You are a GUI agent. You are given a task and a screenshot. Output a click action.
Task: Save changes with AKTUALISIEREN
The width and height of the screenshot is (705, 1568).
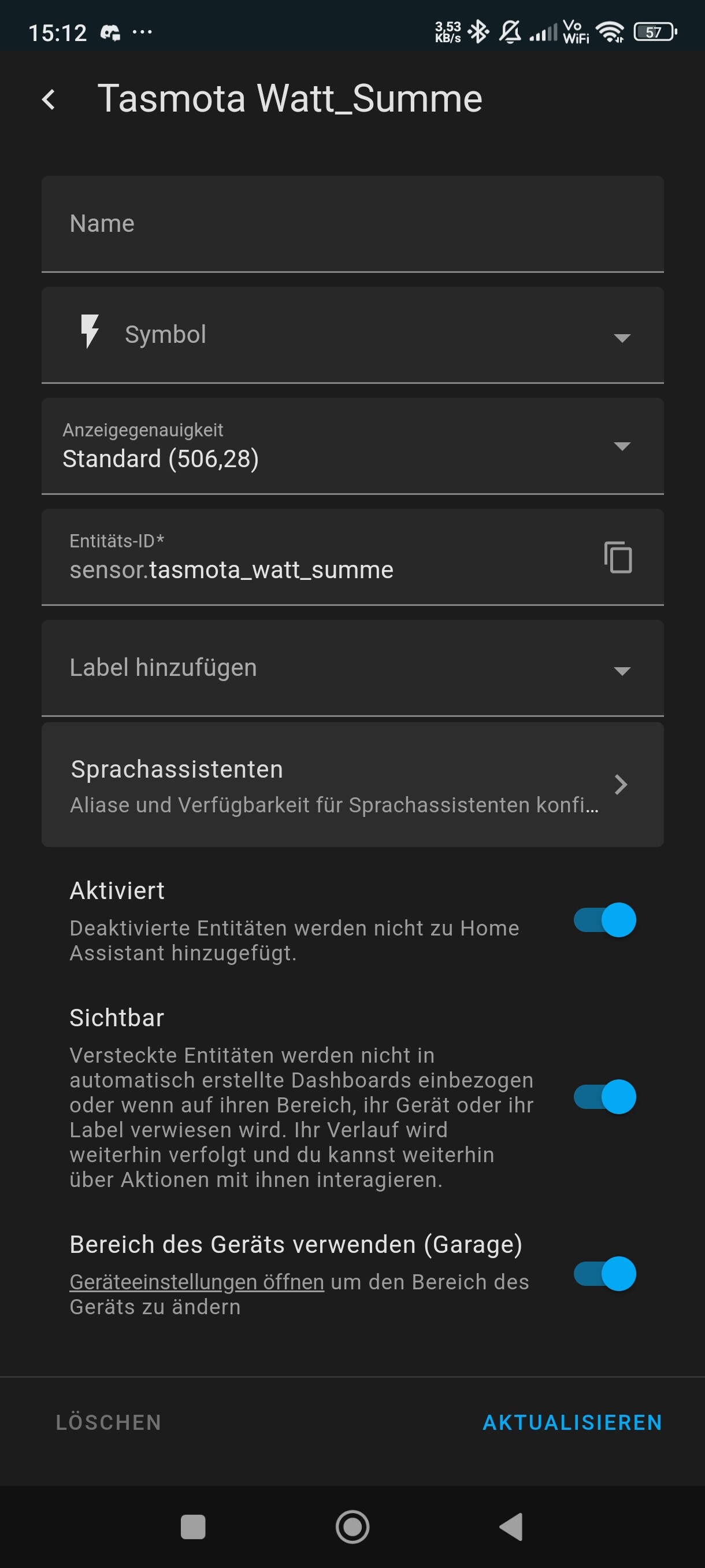click(x=572, y=1422)
